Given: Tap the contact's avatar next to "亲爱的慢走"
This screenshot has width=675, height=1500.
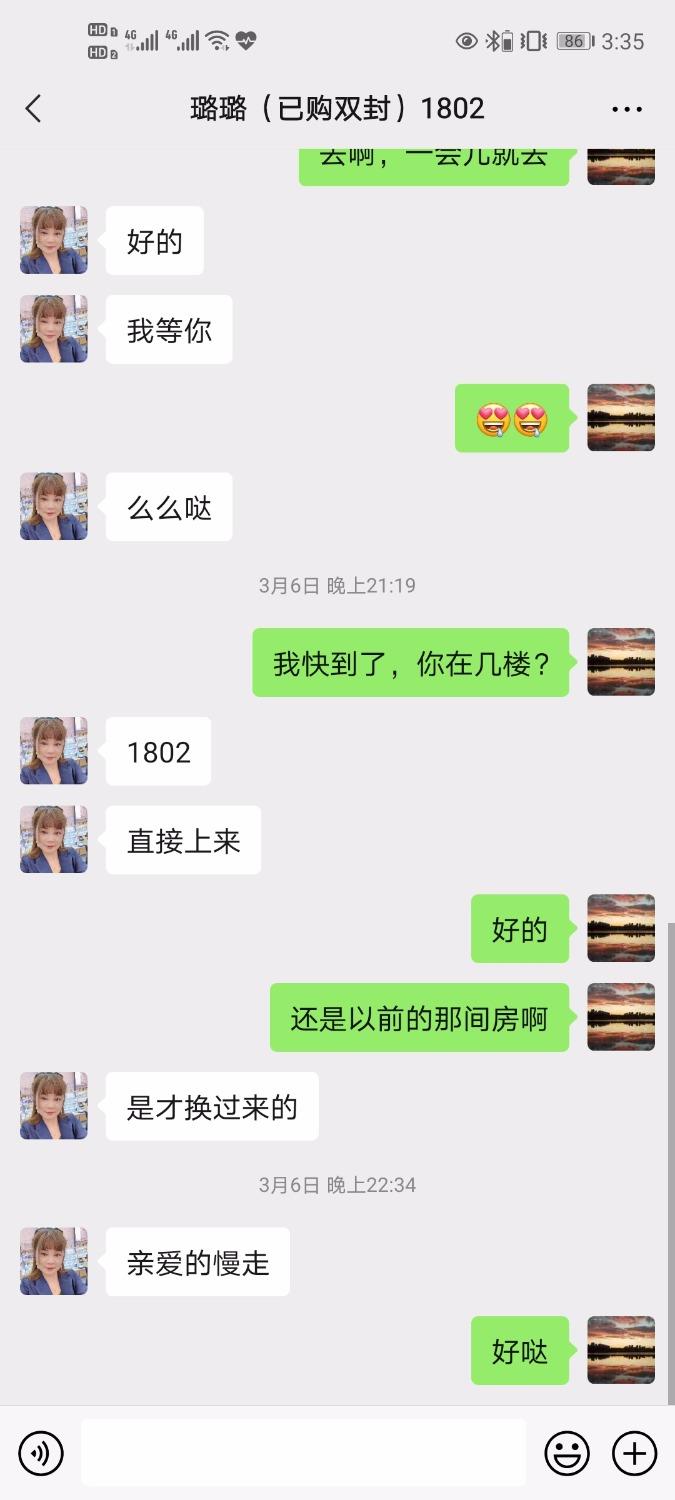Looking at the screenshot, I should tap(54, 1262).
